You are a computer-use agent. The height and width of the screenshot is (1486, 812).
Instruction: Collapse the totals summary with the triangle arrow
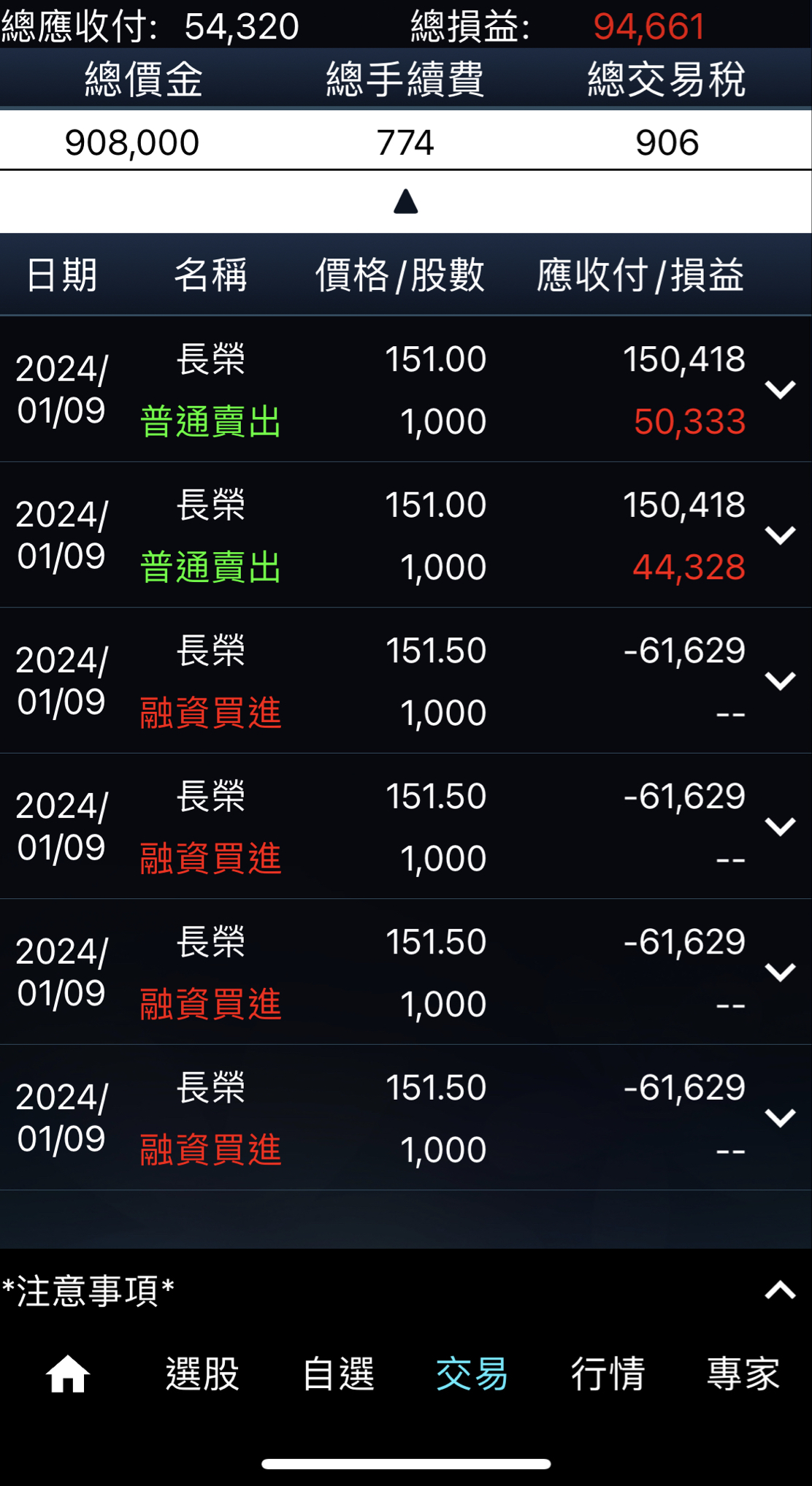pos(405,202)
